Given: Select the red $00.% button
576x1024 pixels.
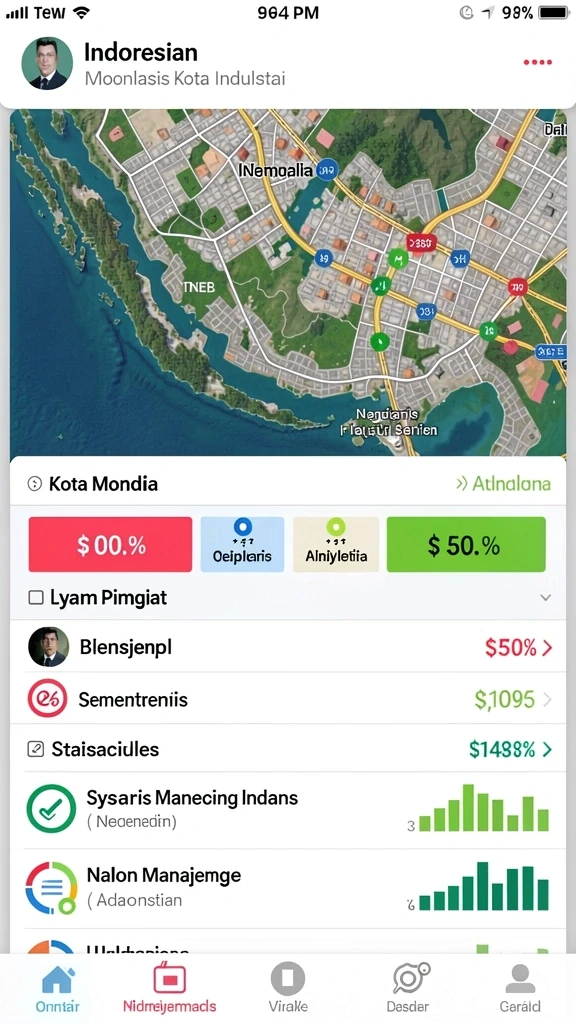Looking at the screenshot, I should 110,545.
